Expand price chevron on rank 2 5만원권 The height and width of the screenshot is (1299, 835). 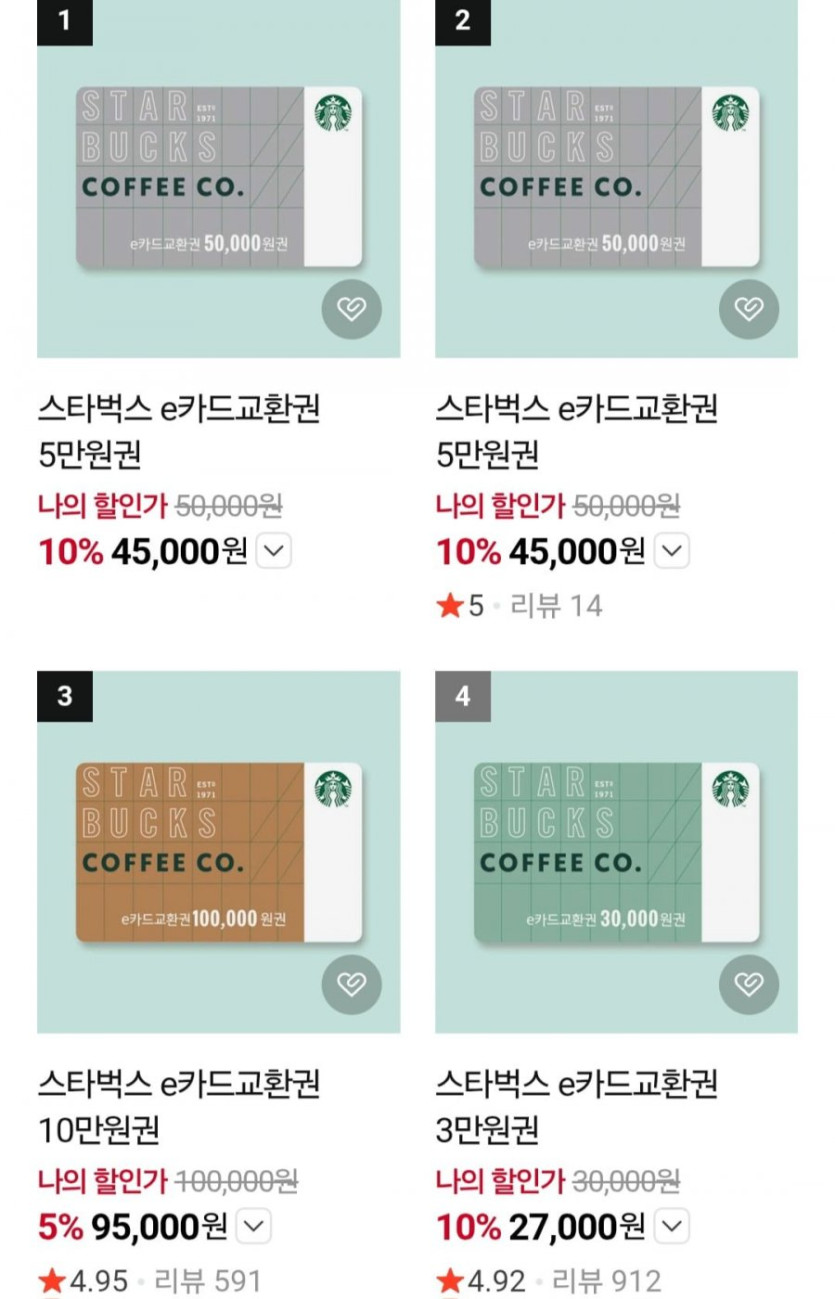pos(673,551)
